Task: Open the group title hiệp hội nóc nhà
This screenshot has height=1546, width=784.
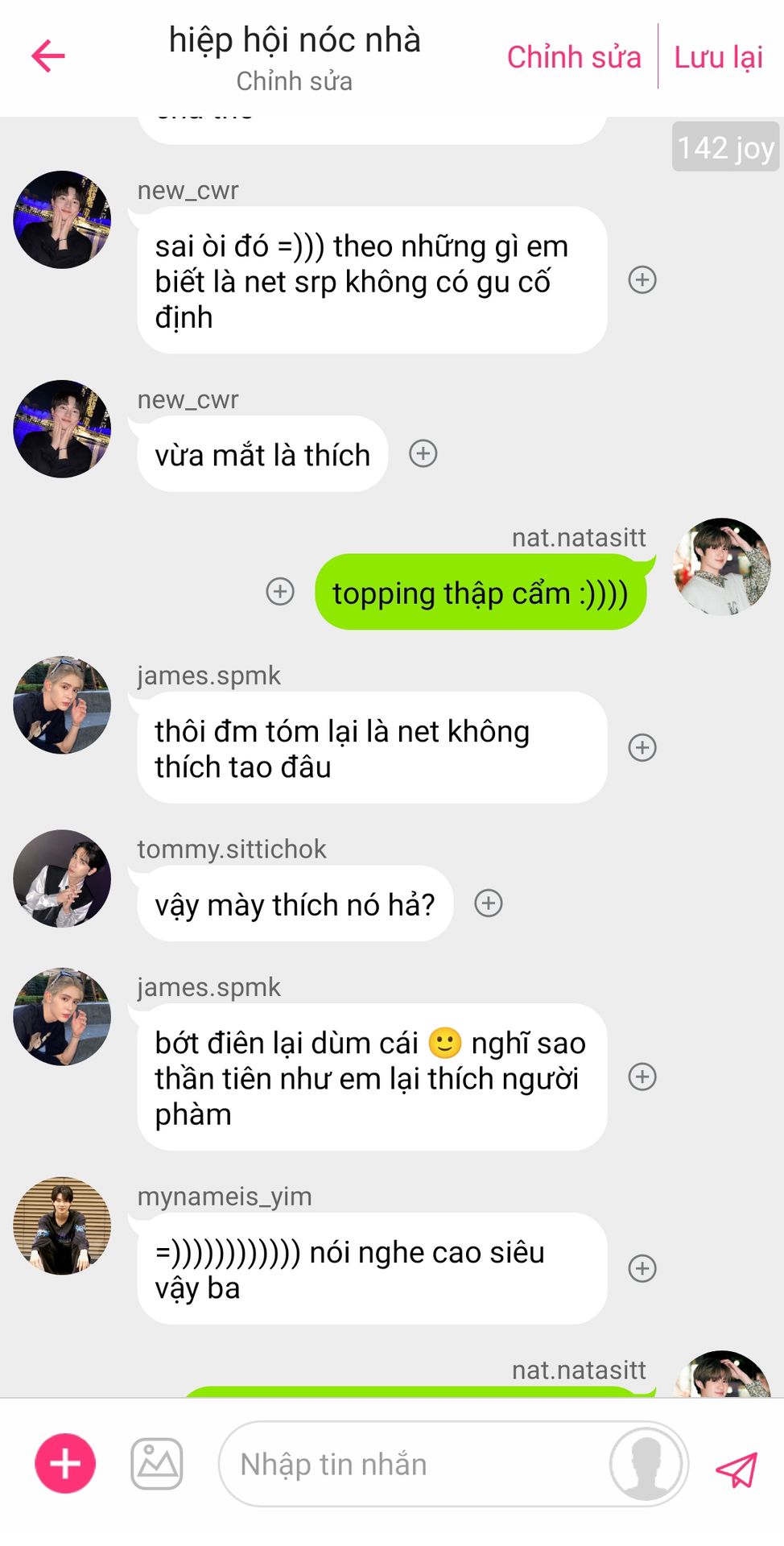Action: 295,40
